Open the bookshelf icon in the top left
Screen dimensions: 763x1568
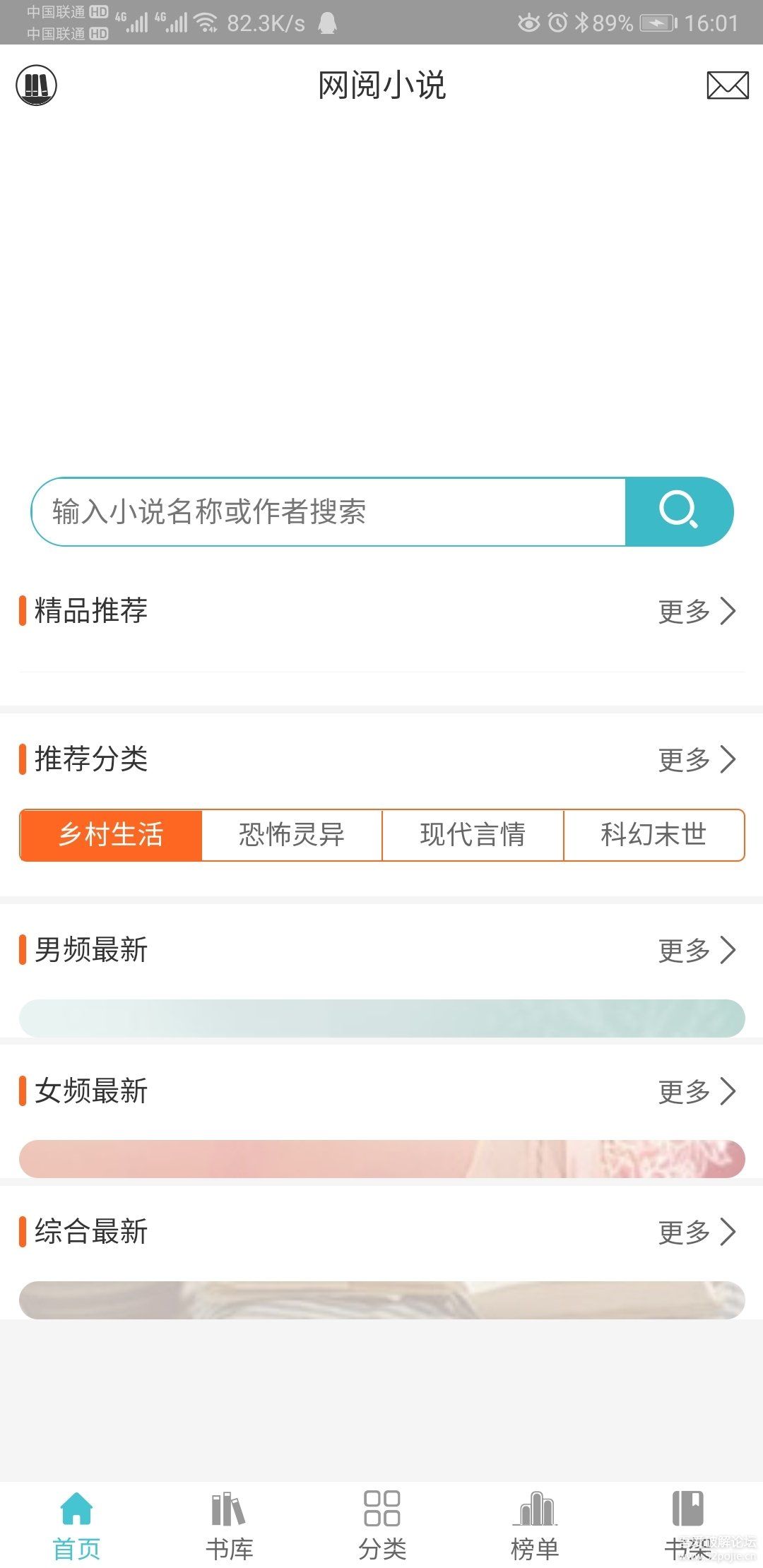tap(37, 85)
